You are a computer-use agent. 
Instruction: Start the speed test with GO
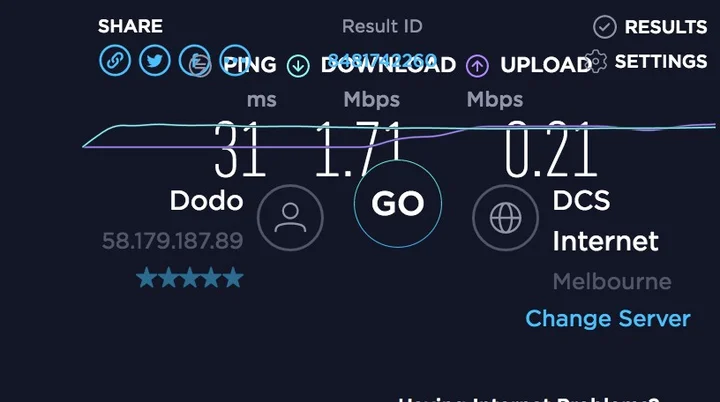[x=398, y=204]
